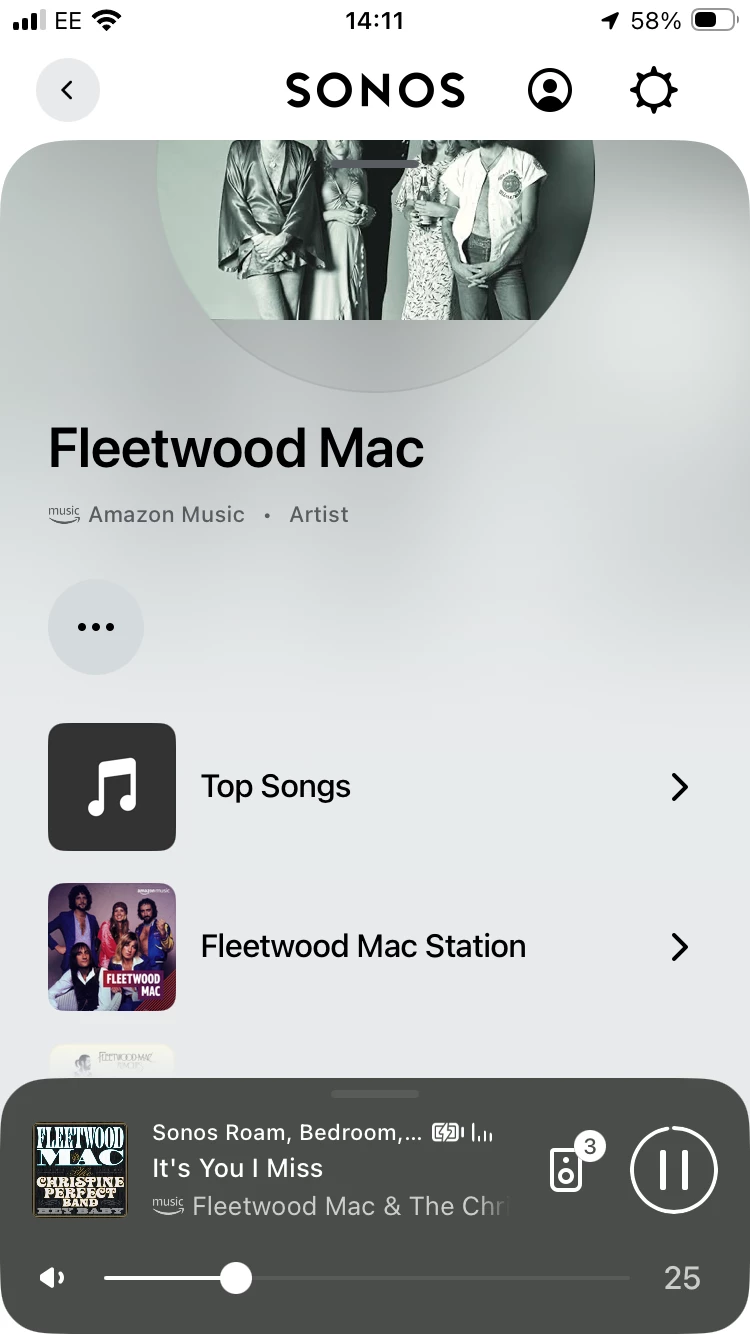Image resolution: width=750 pixels, height=1334 pixels.
Task: Open Fleetwood Mac Station
Action: point(368,947)
